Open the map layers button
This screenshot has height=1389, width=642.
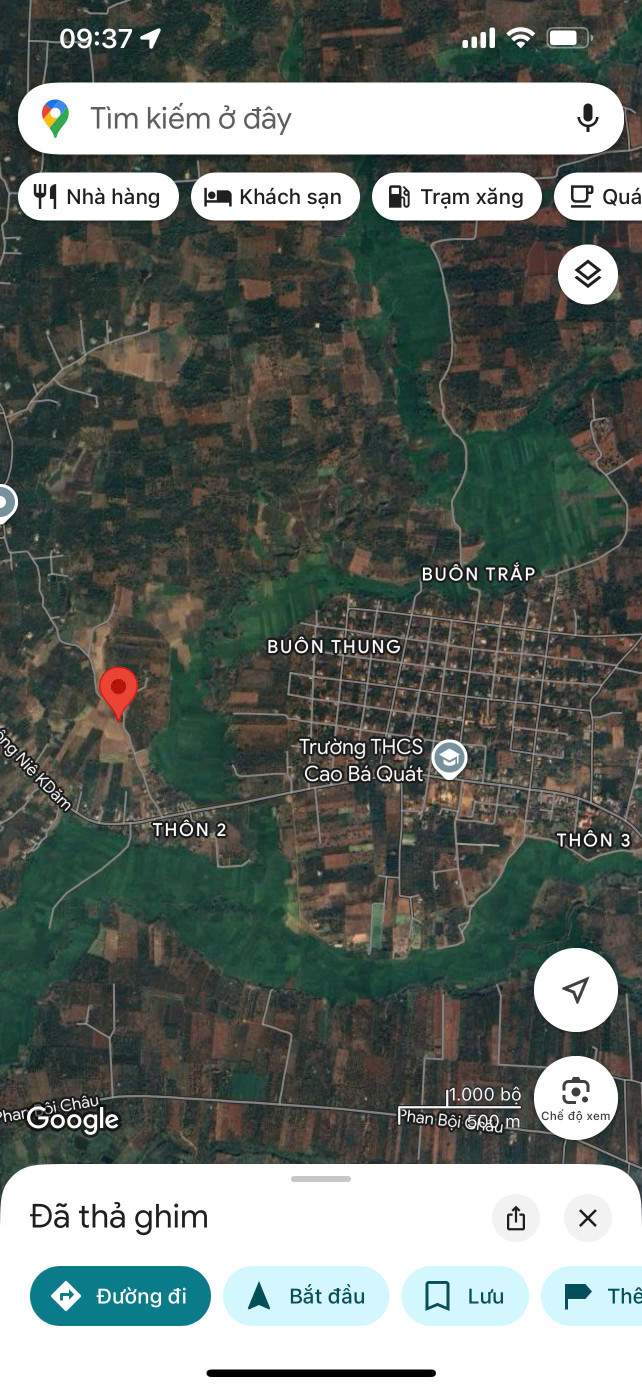[x=588, y=274]
